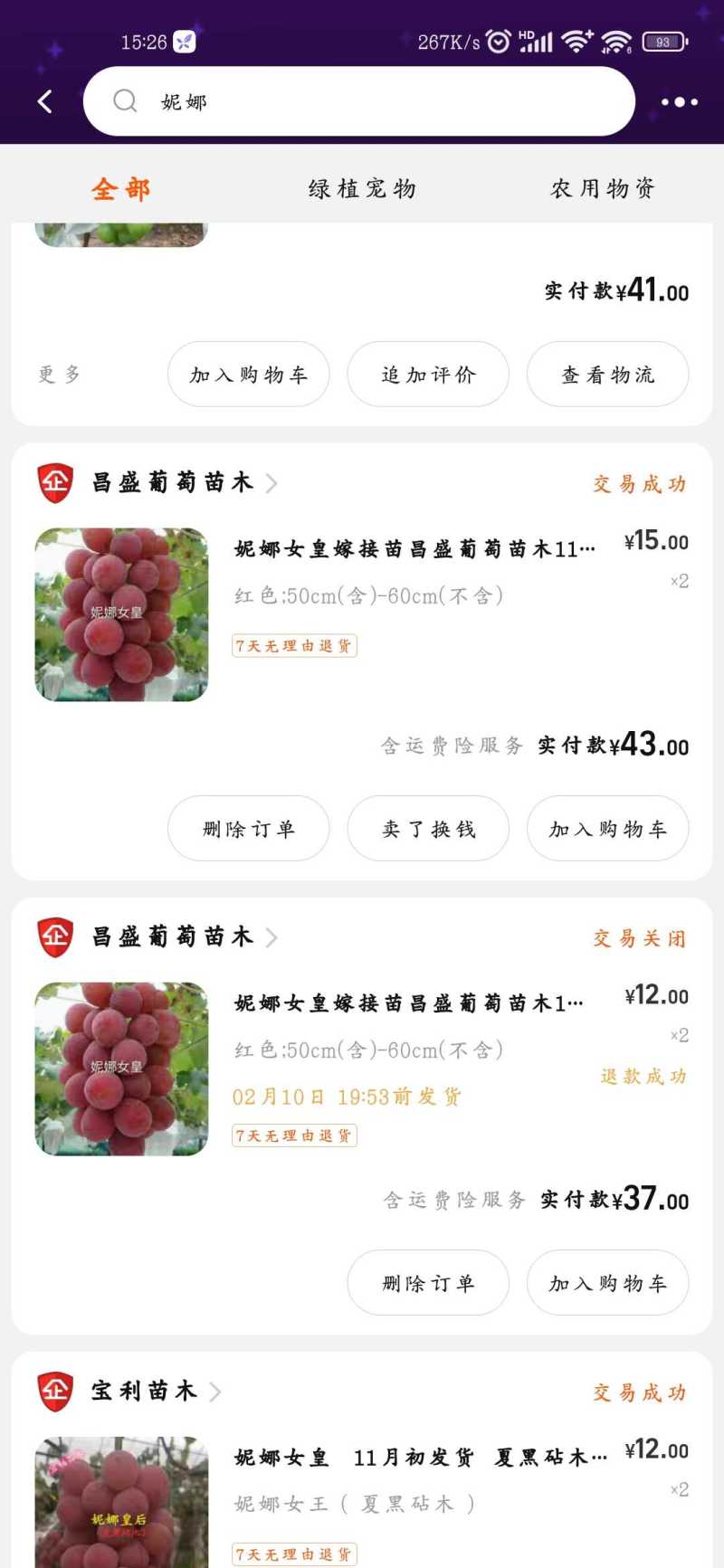Open the 昌盛葡萄苗木 store from the 交易关闭 order
The image size is (724, 1568).
click(x=172, y=936)
